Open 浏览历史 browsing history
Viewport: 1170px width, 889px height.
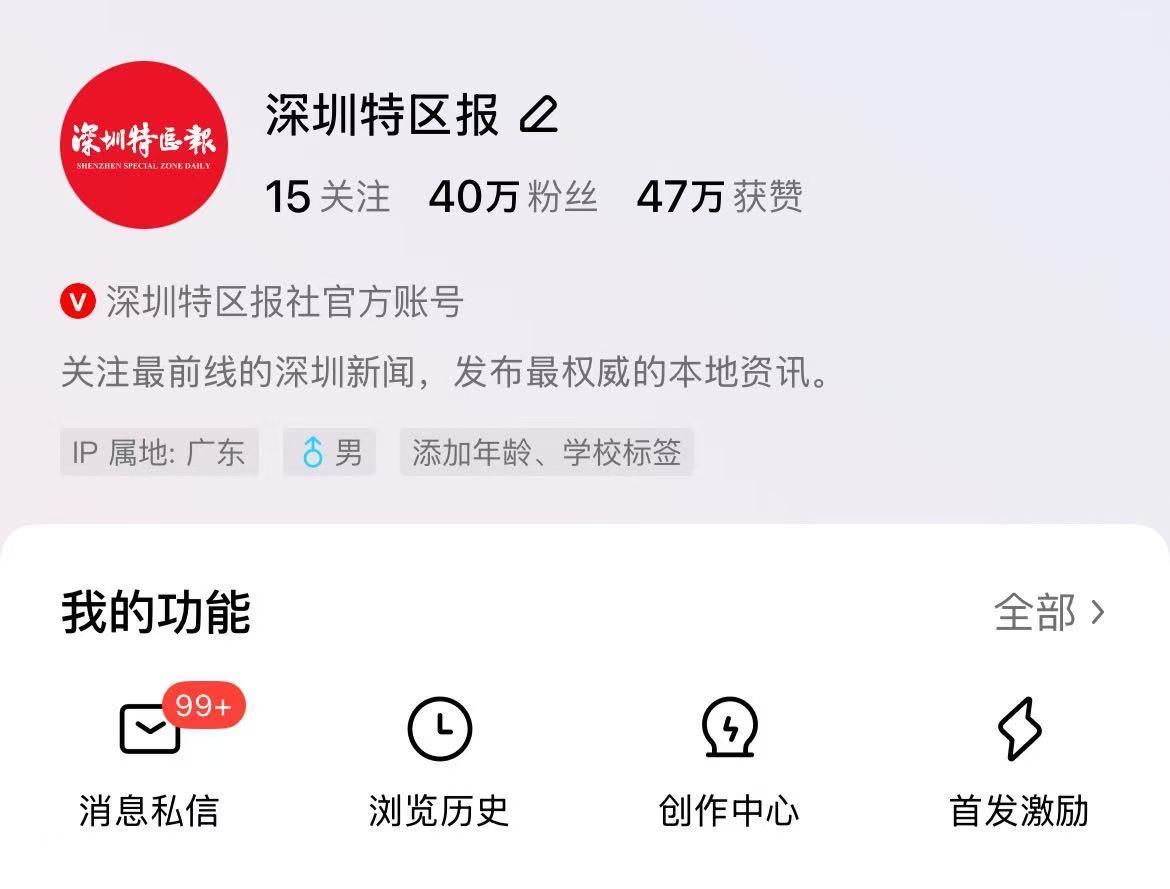(439, 760)
